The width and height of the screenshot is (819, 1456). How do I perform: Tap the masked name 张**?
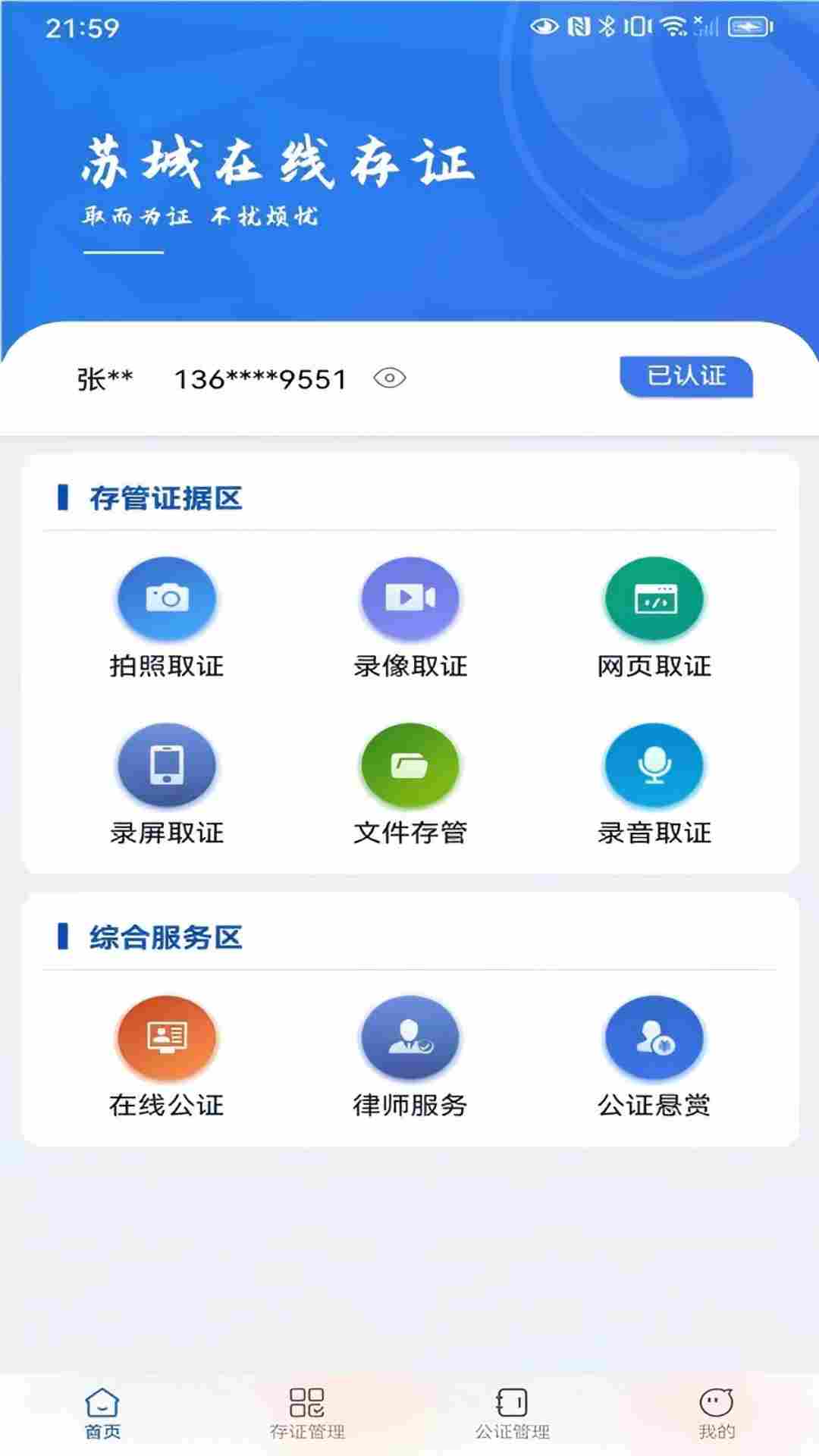103,378
